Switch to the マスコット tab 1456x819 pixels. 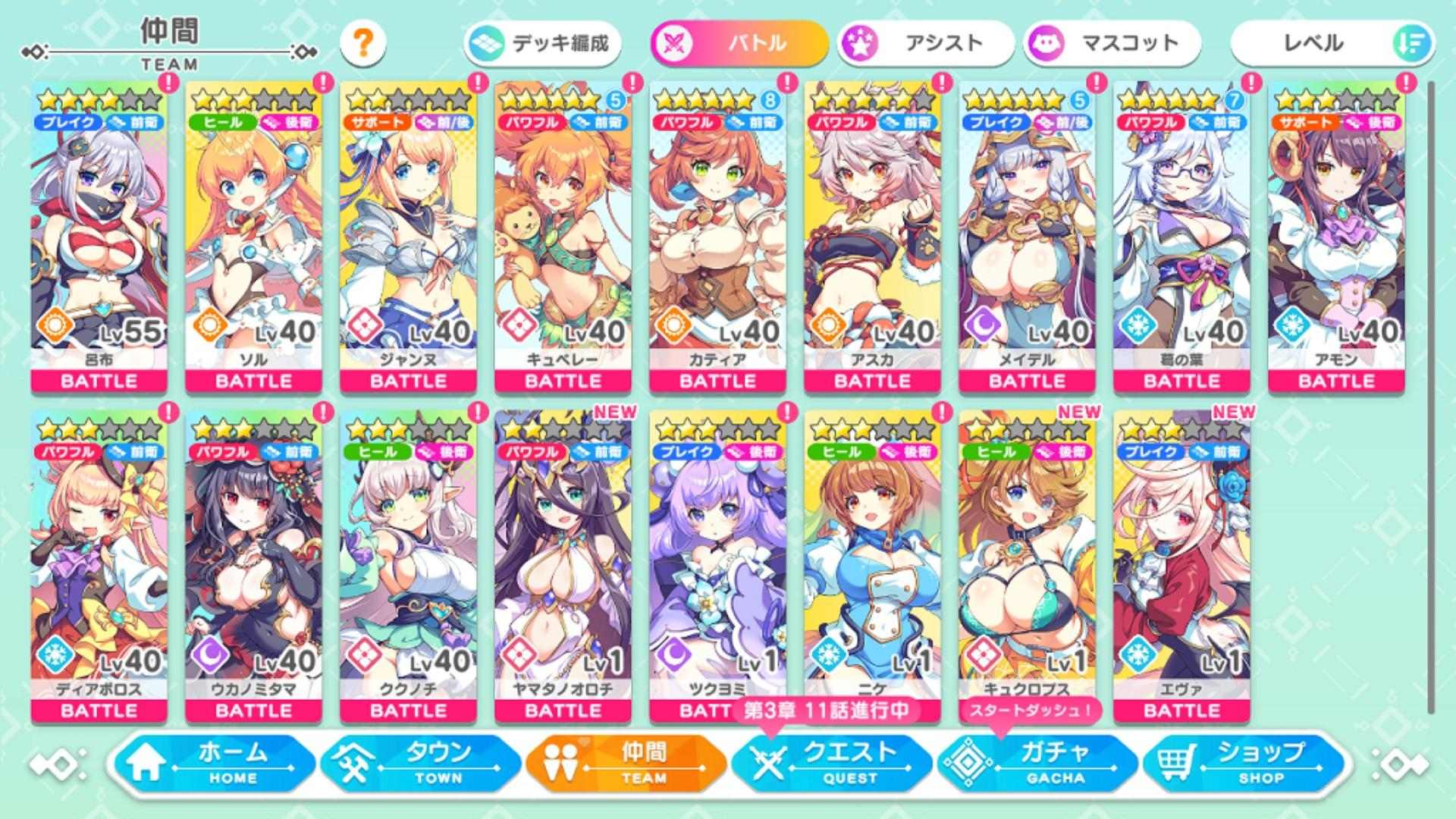coord(1112,43)
